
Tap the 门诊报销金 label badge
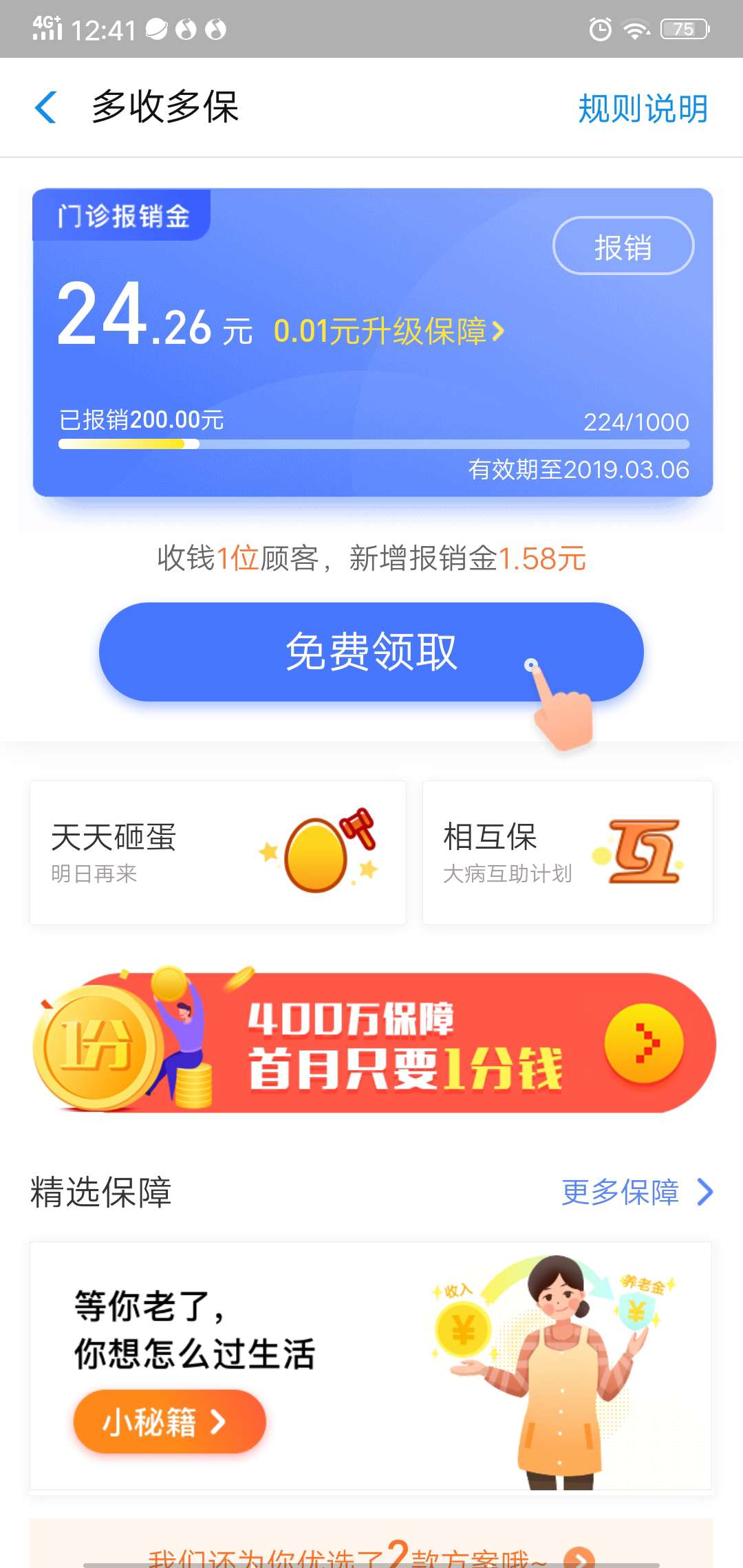[x=124, y=215]
